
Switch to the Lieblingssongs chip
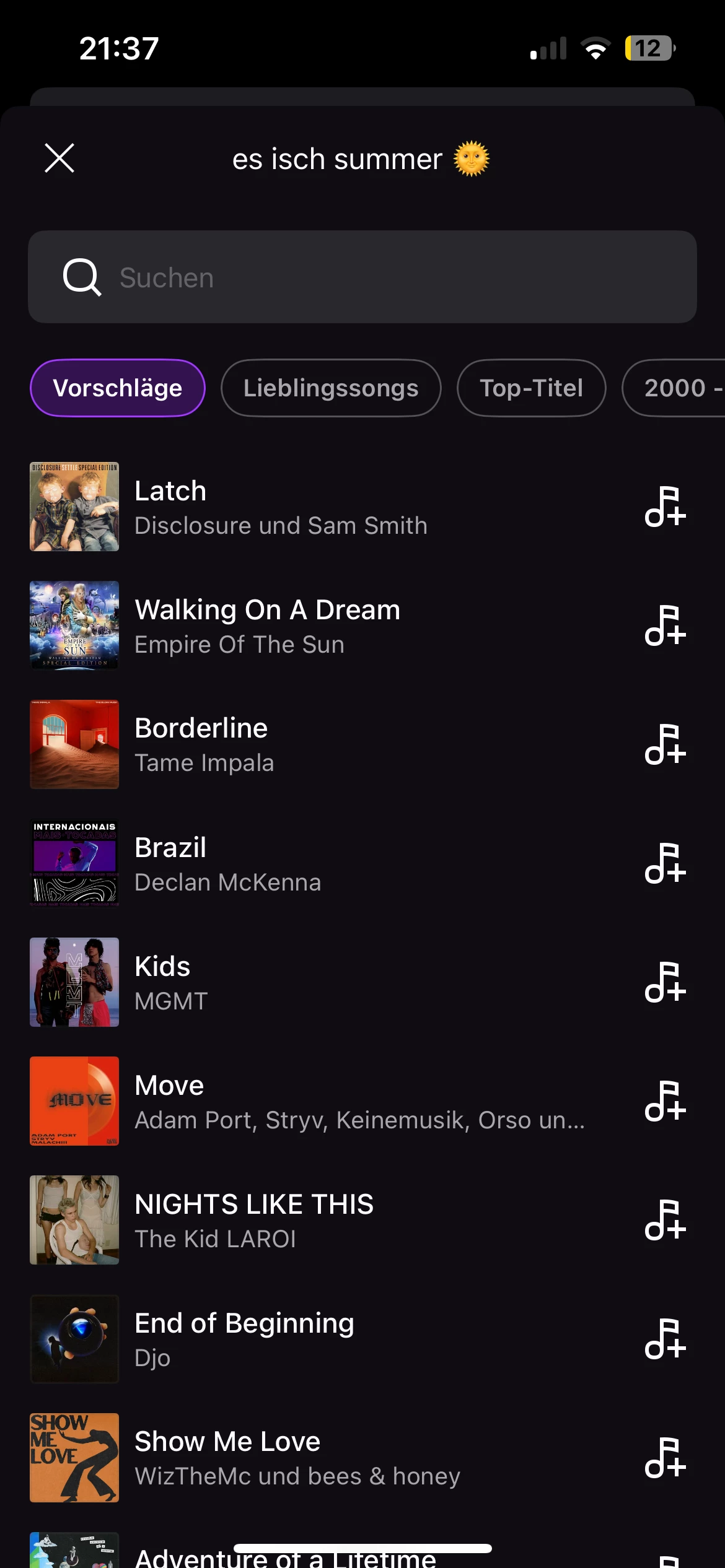click(331, 388)
